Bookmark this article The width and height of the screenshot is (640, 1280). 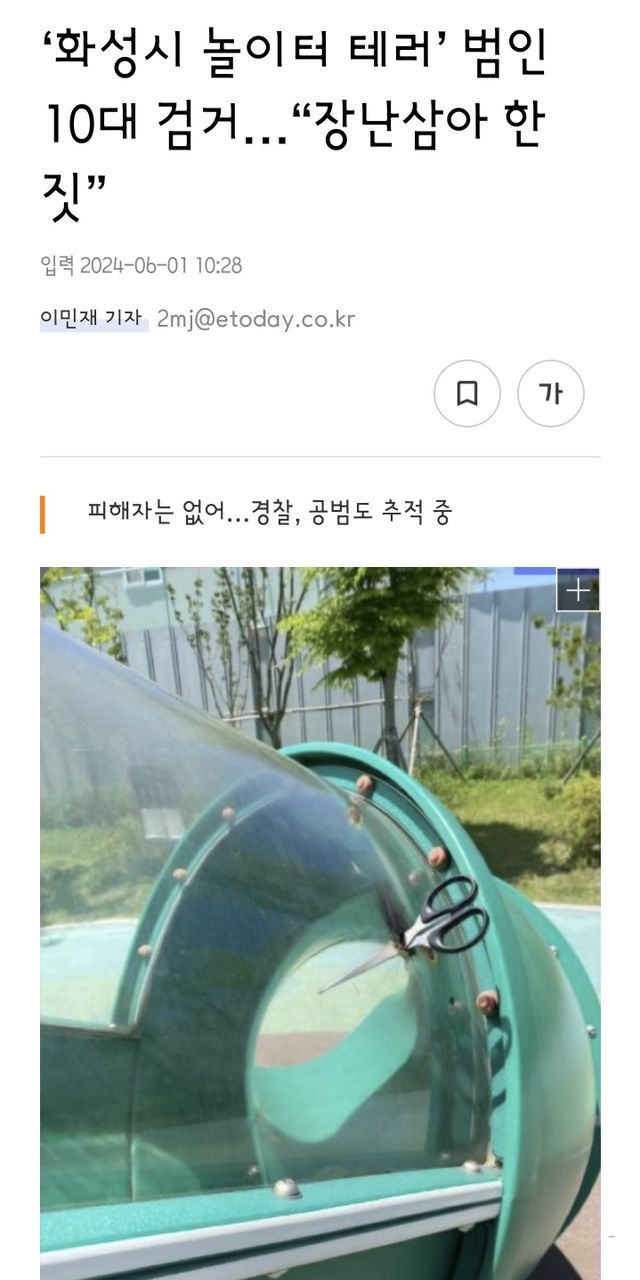point(467,394)
